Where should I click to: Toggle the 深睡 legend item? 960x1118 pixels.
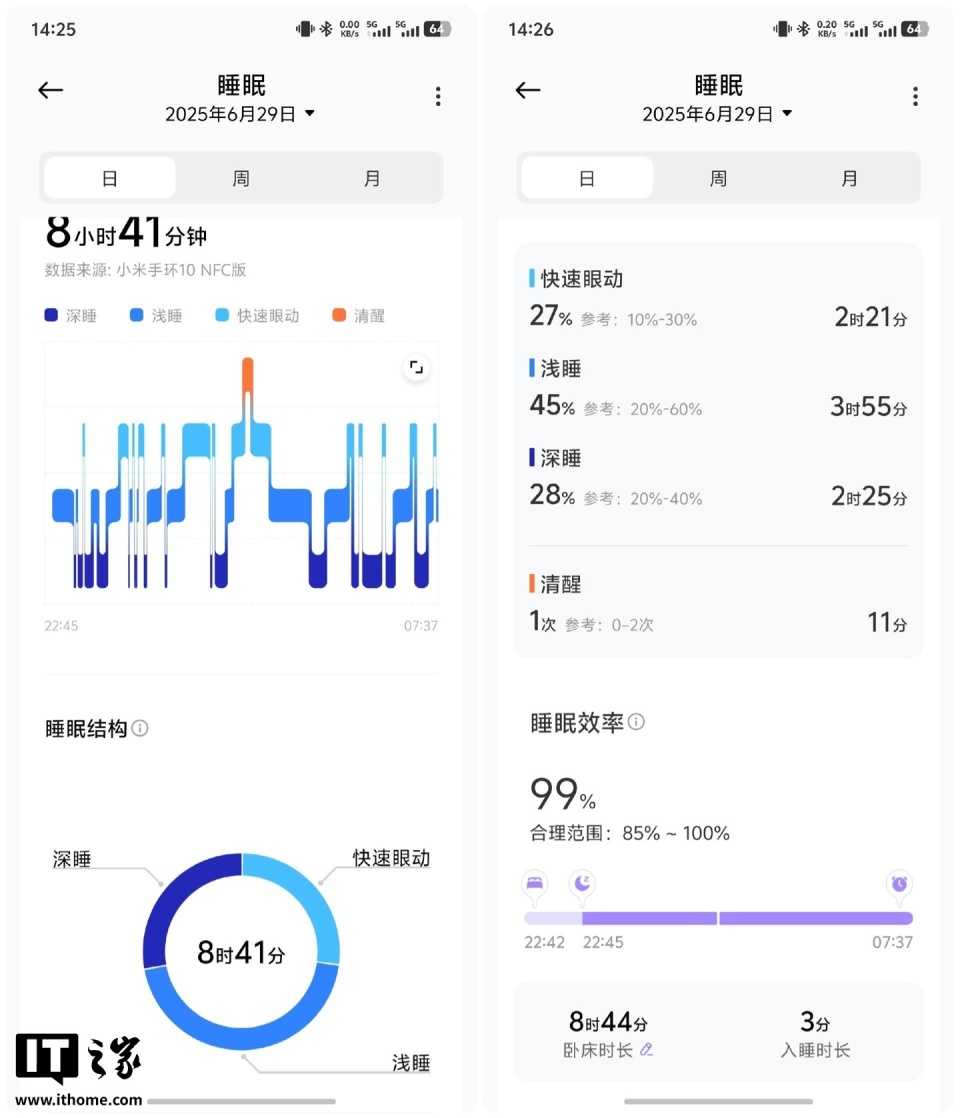coord(71,315)
